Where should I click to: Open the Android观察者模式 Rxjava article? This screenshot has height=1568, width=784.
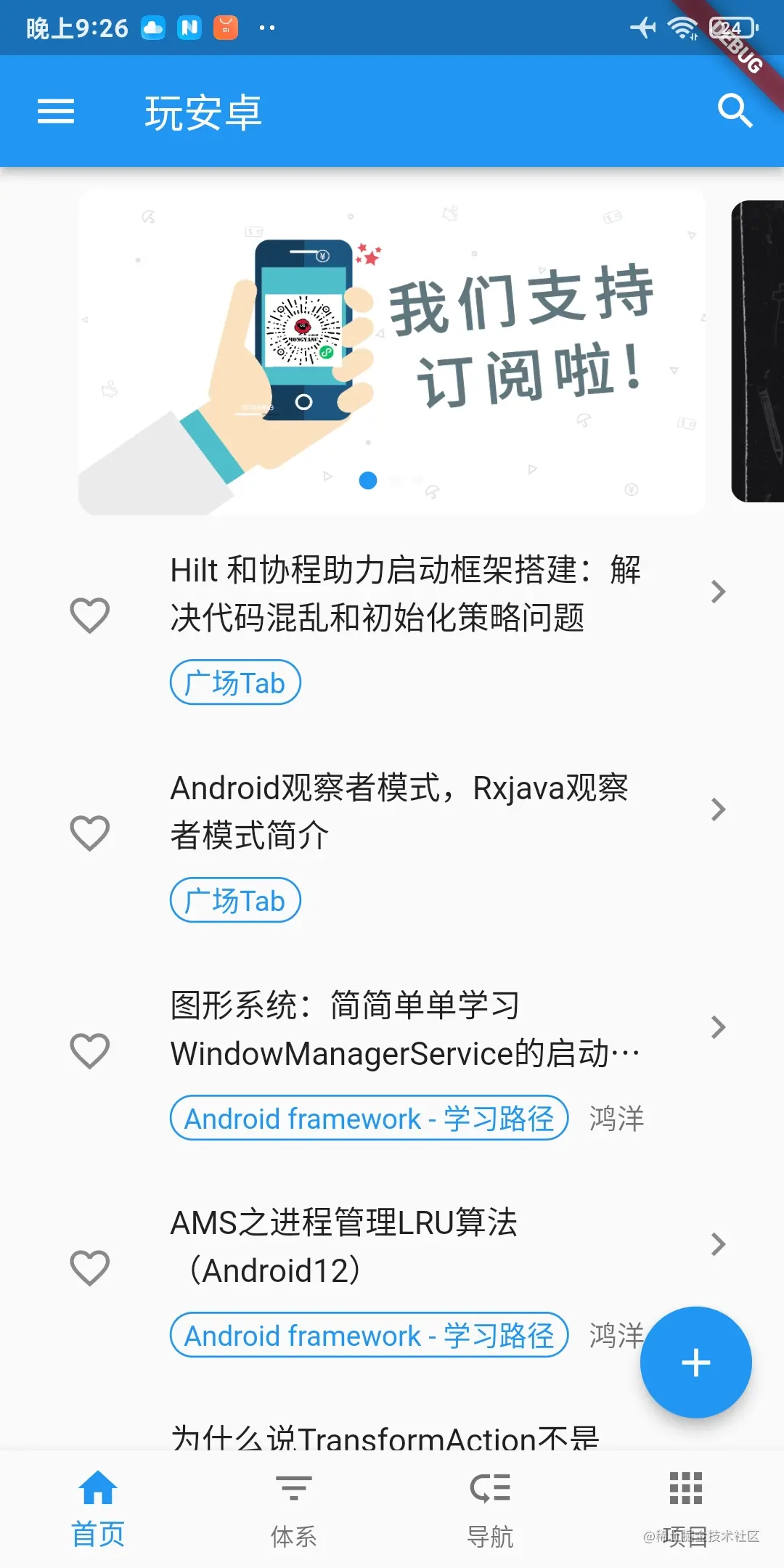pyautogui.click(x=399, y=812)
